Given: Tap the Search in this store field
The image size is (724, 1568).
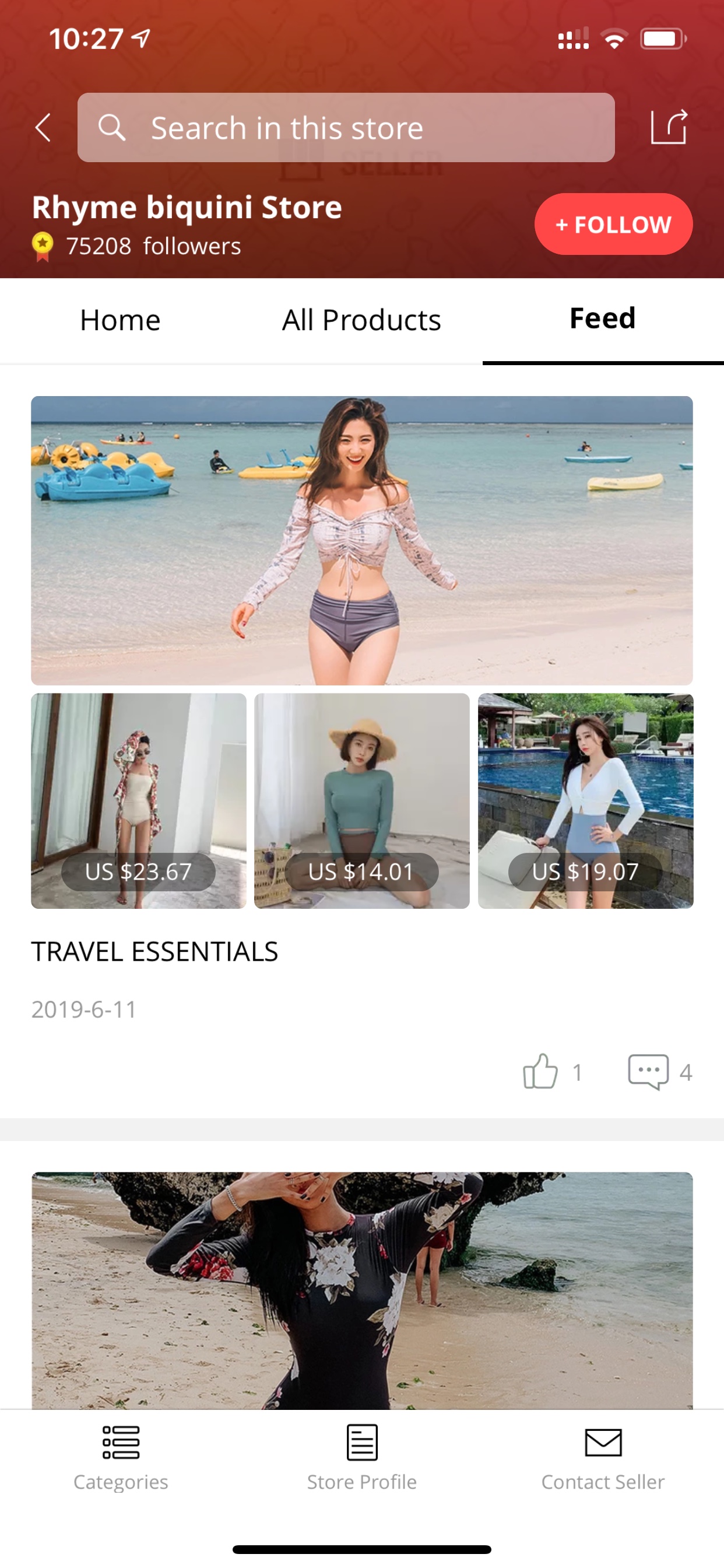Looking at the screenshot, I should coord(346,127).
